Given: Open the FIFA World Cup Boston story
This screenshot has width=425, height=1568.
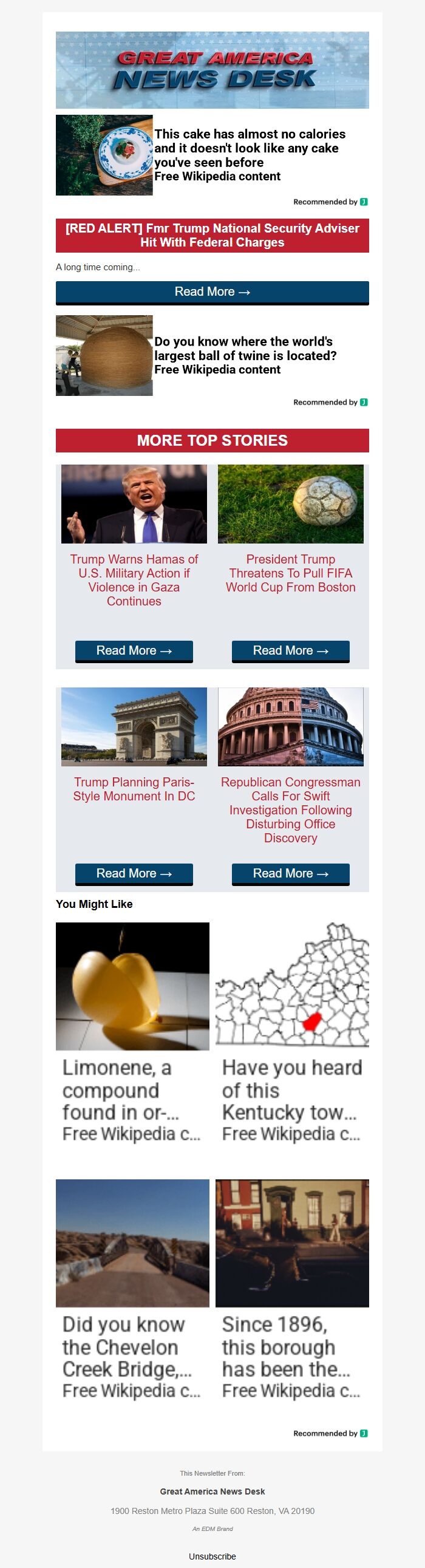Looking at the screenshot, I should click(290, 573).
